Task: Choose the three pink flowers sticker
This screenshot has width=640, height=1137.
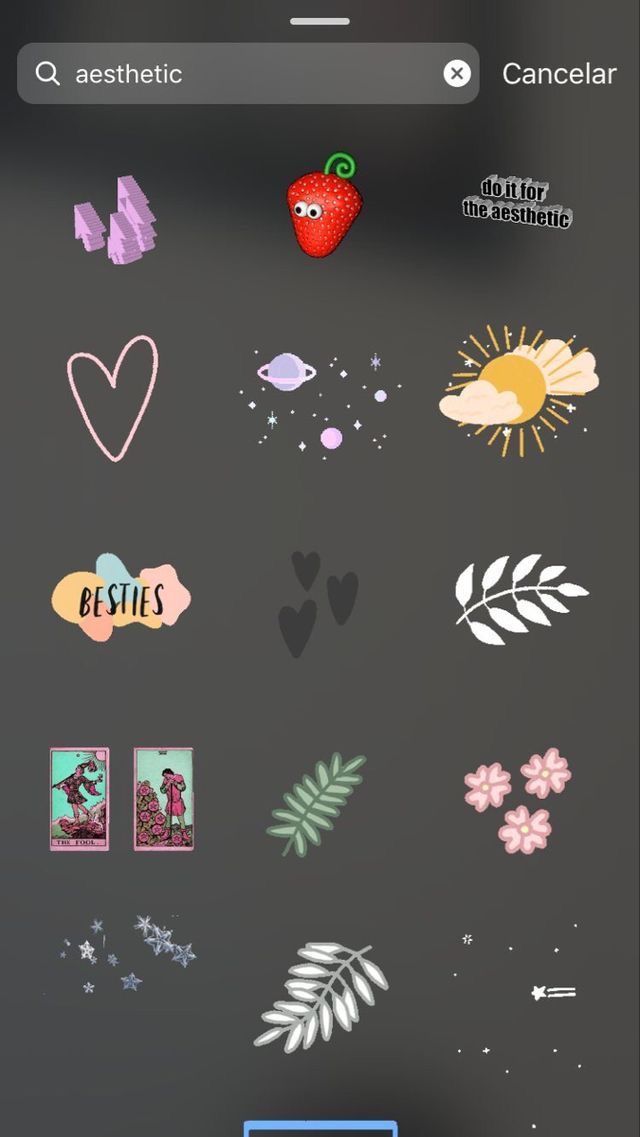Action: point(517,797)
